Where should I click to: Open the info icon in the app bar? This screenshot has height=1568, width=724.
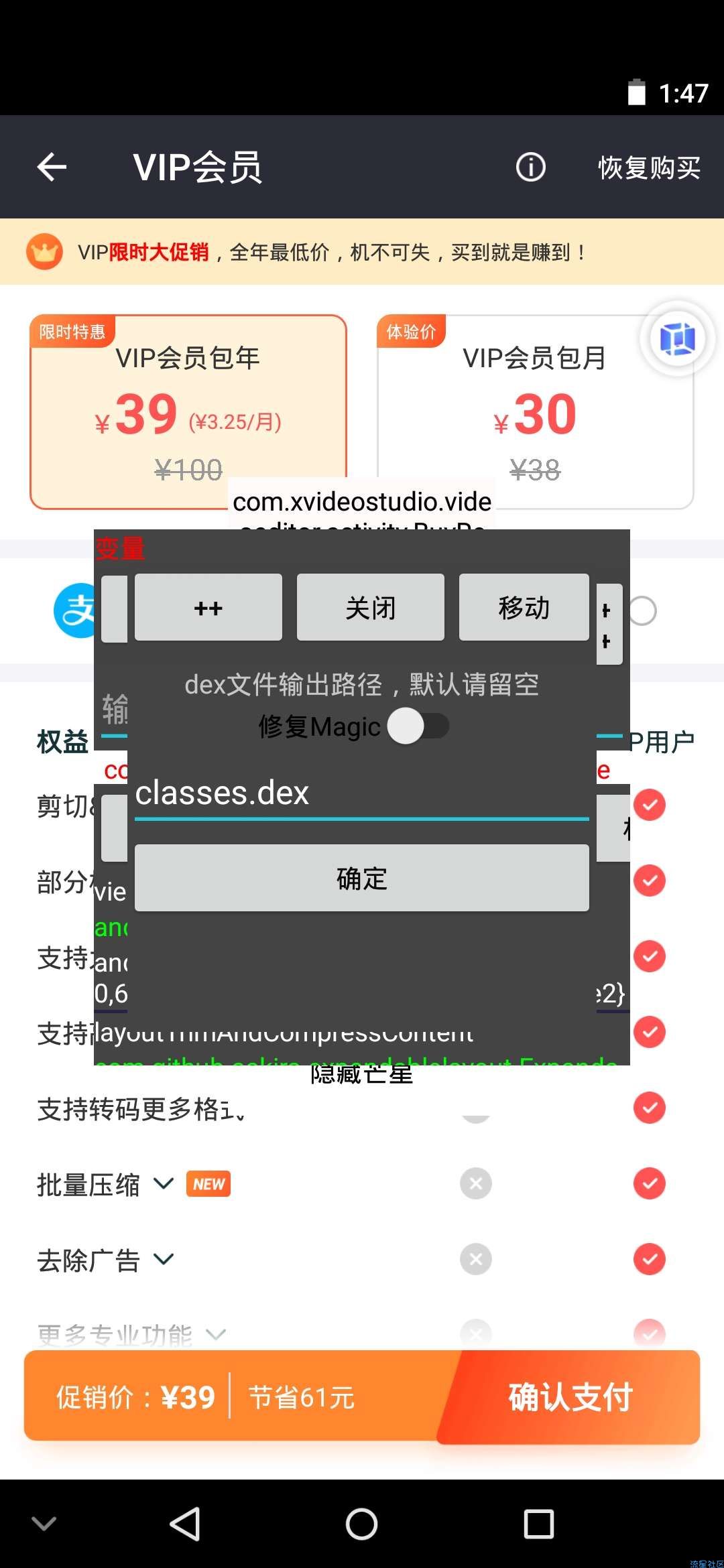tap(530, 167)
